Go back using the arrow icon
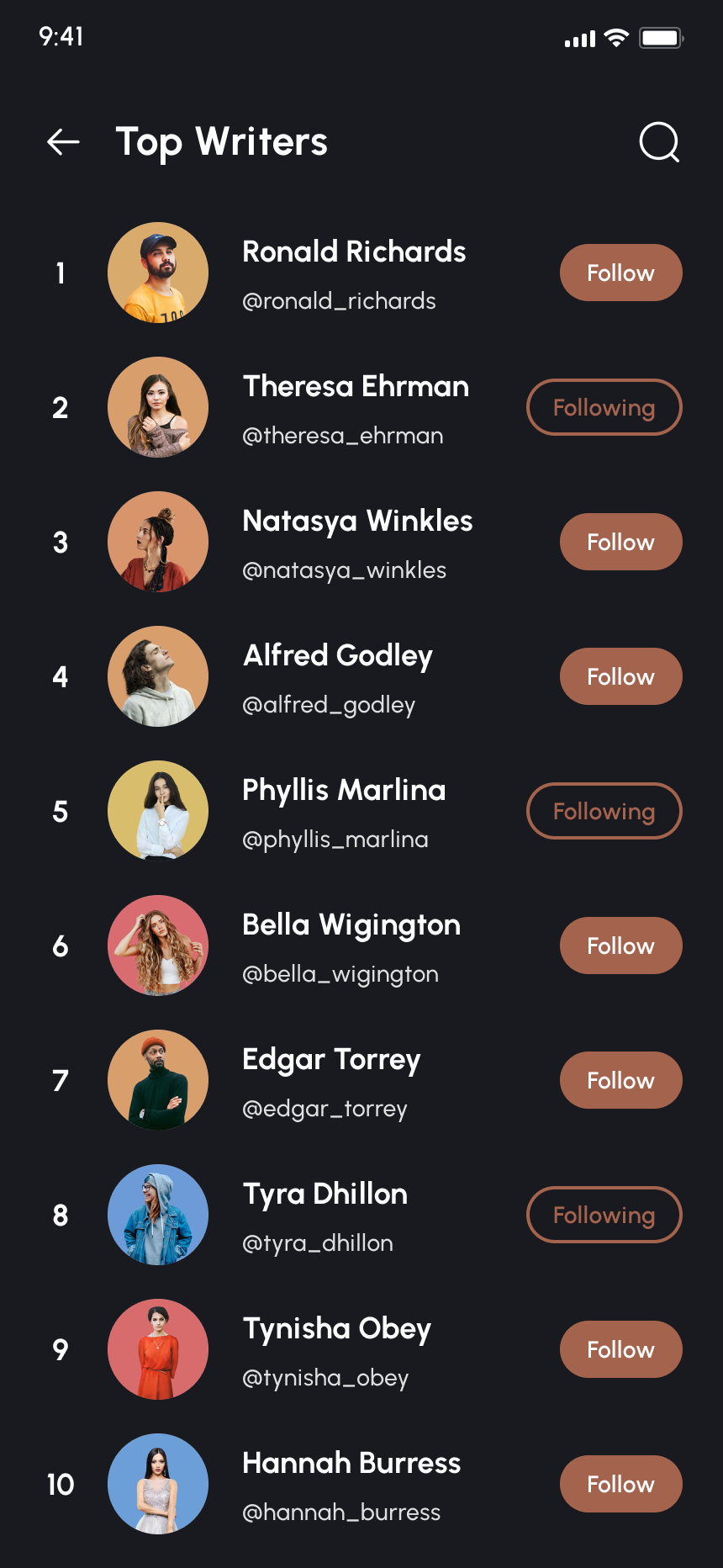Screen dimensions: 723x1568 tap(64, 142)
